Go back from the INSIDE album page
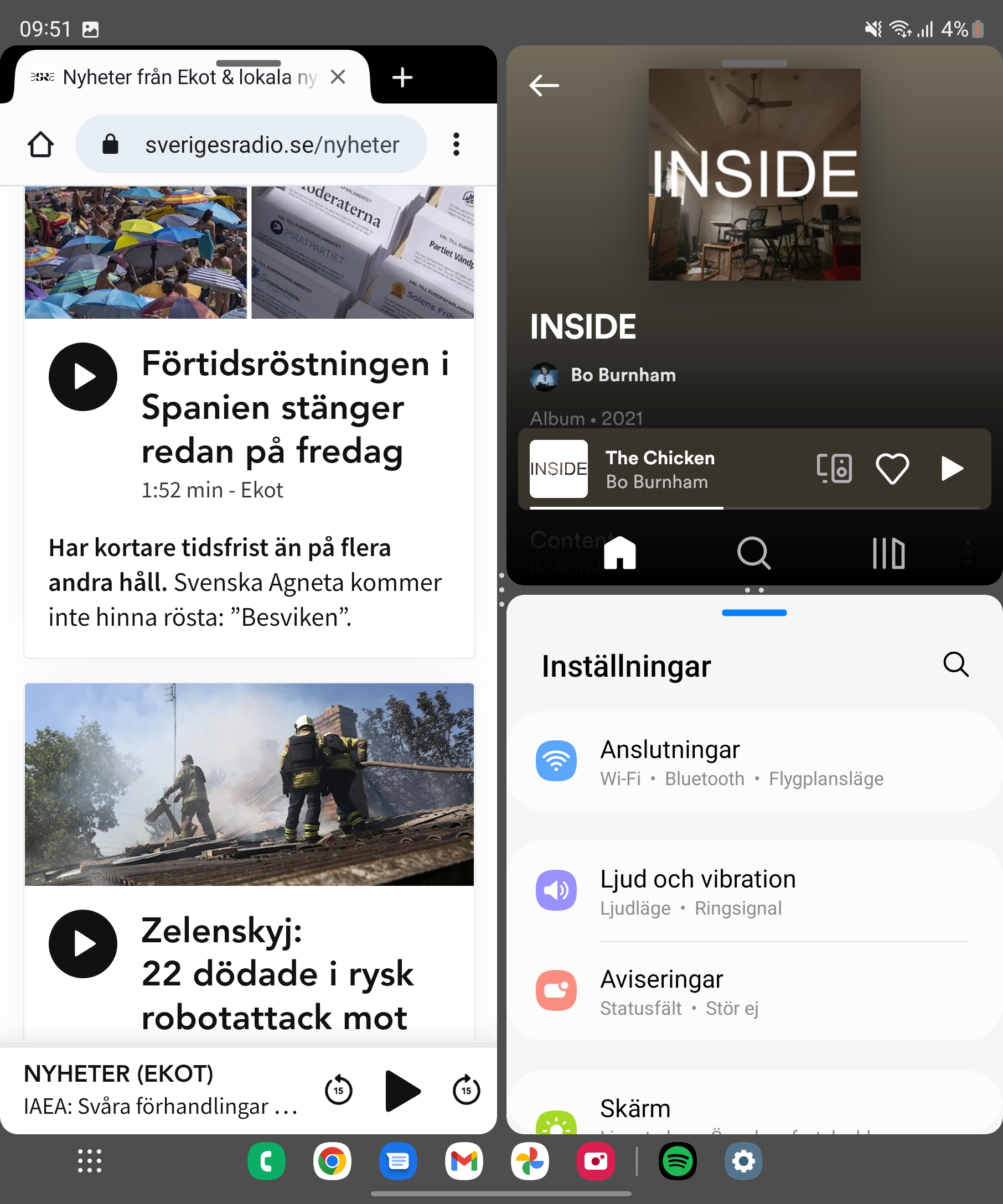Image resolution: width=1003 pixels, height=1204 pixels. click(x=544, y=85)
